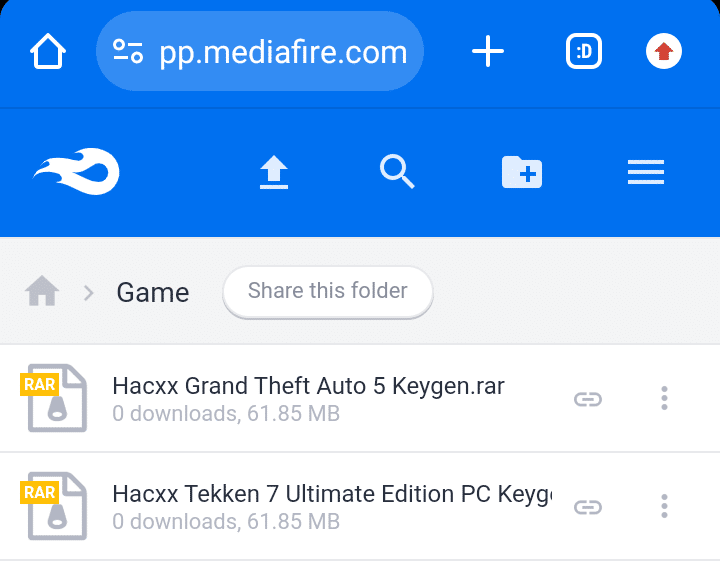The width and height of the screenshot is (720, 563).
Task: Copy link for Grand Theft Auto 5 Keygen
Action: point(588,399)
